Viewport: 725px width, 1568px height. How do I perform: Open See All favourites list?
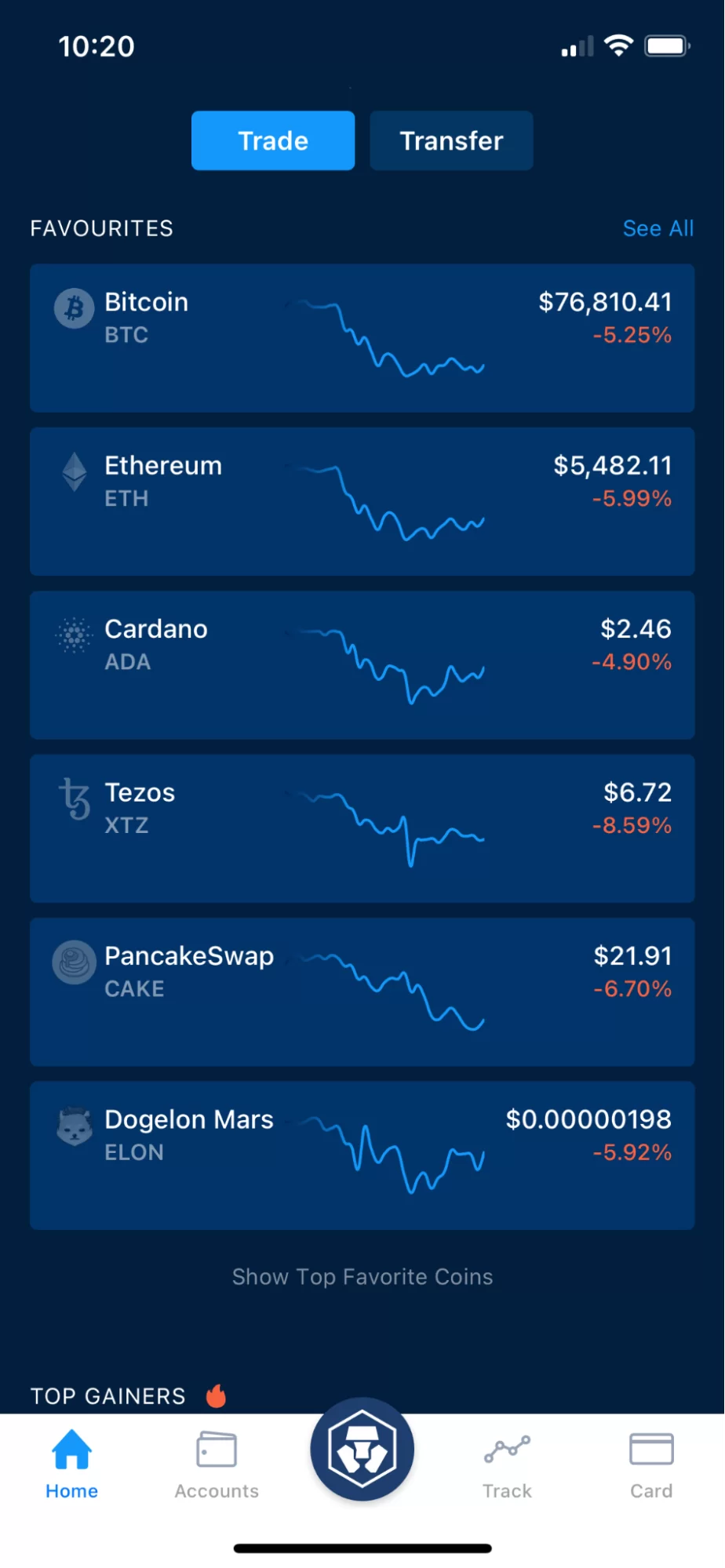pyautogui.click(x=658, y=228)
